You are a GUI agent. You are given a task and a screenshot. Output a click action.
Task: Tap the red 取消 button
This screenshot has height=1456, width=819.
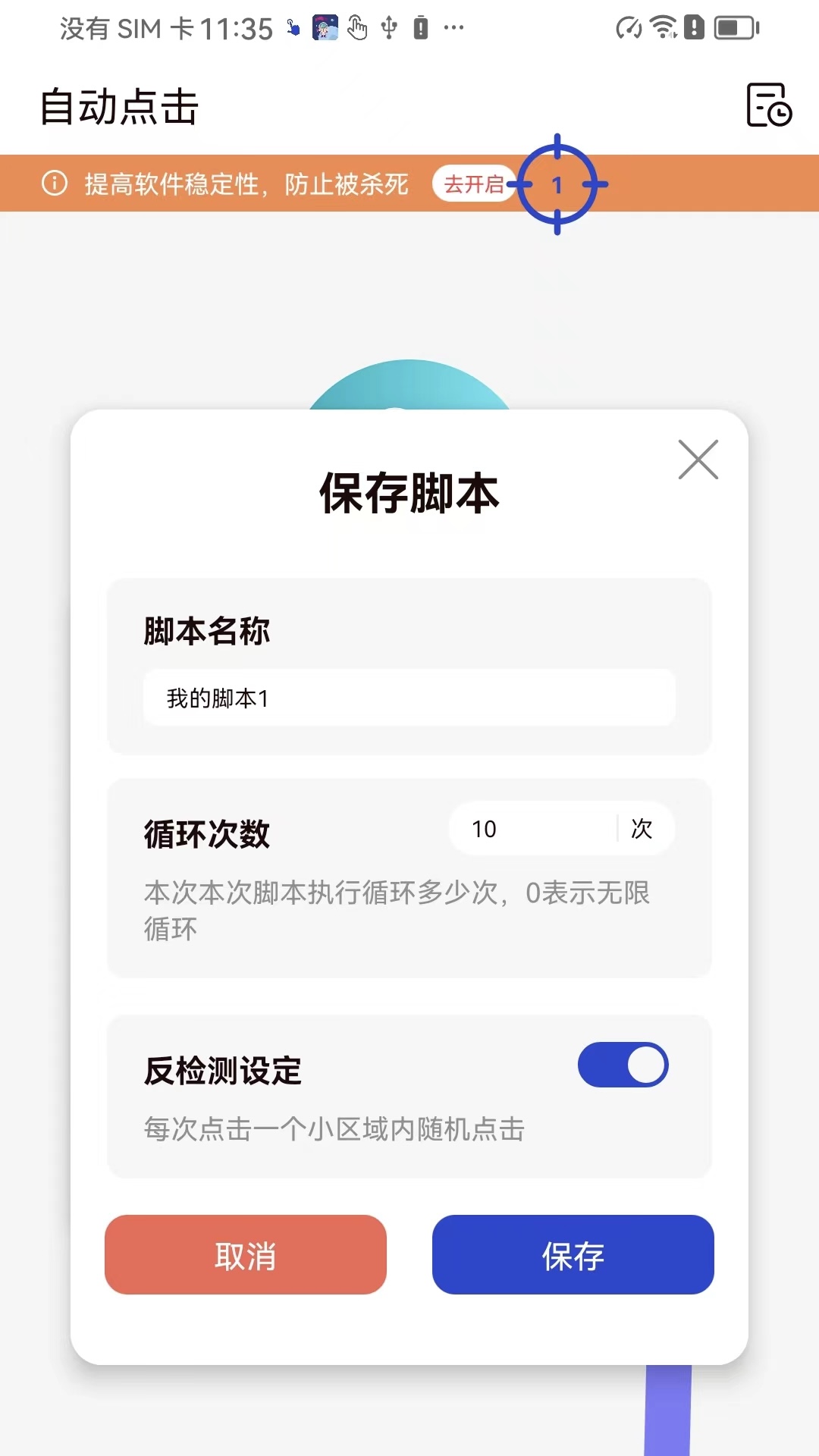click(x=246, y=1255)
